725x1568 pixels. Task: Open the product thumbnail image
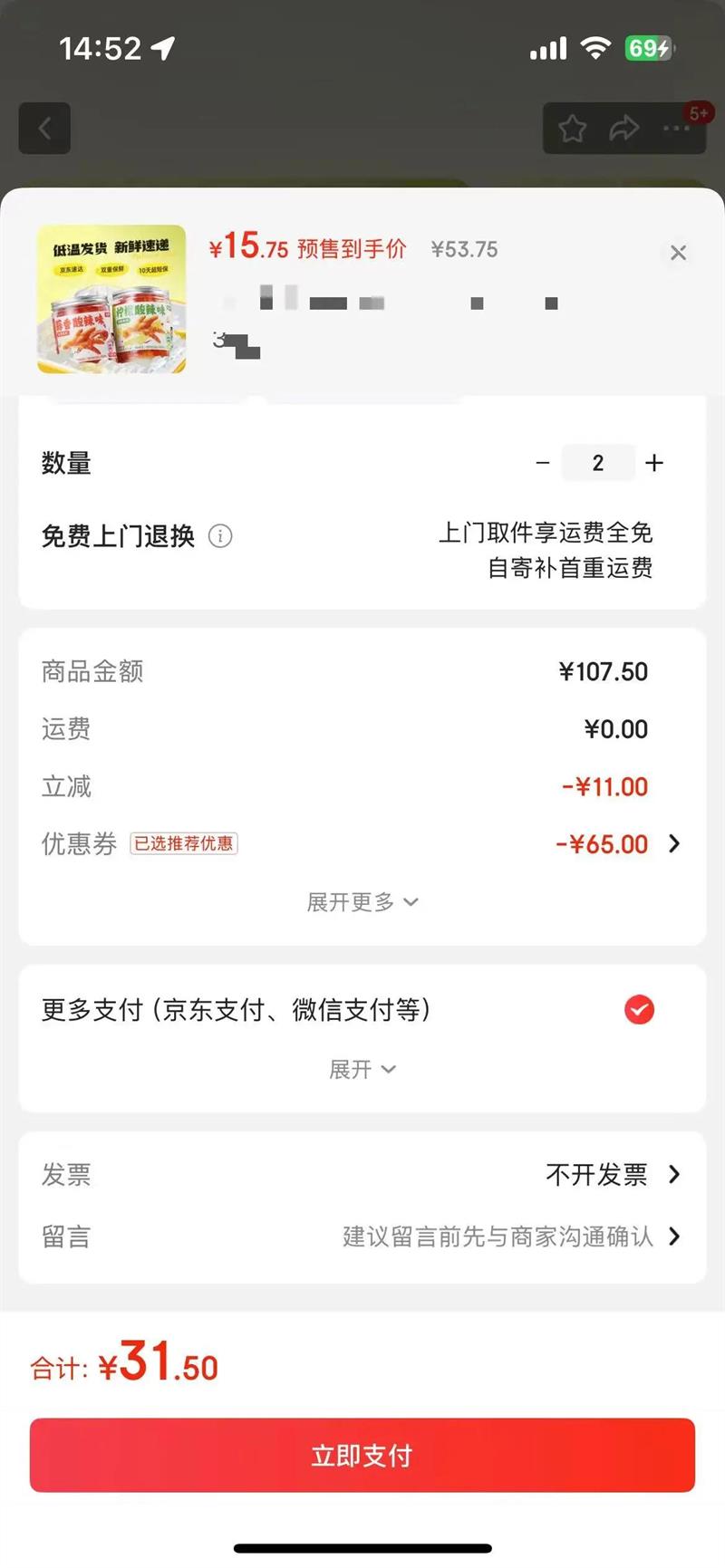(x=111, y=299)
